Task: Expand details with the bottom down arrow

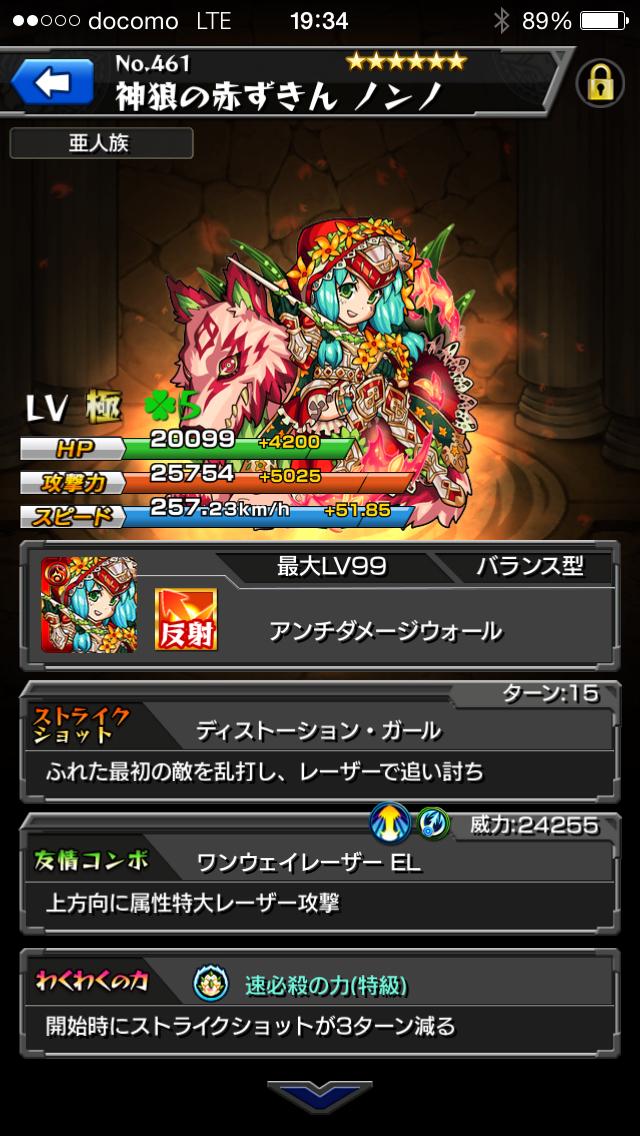Action: [x=319, y=1095]
